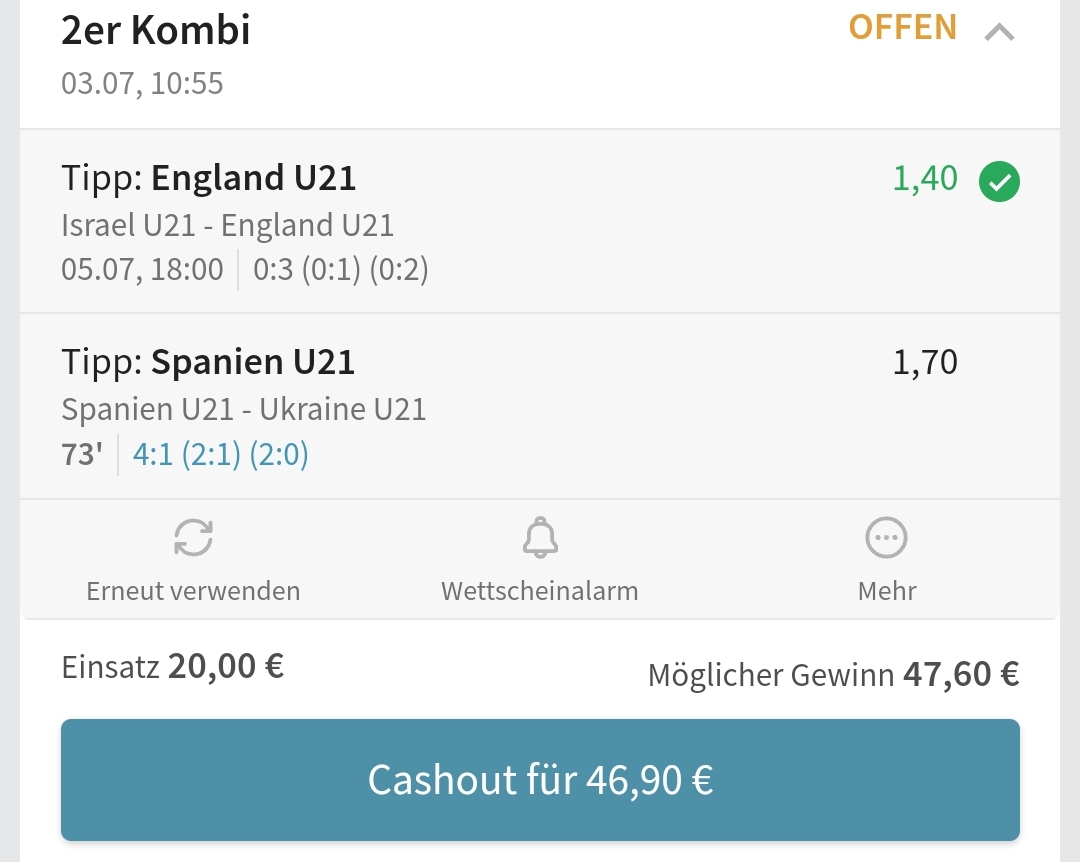Open the Mehr options
The height and width of the screenshot is (862, 1080).
click(x=886, y=560)
